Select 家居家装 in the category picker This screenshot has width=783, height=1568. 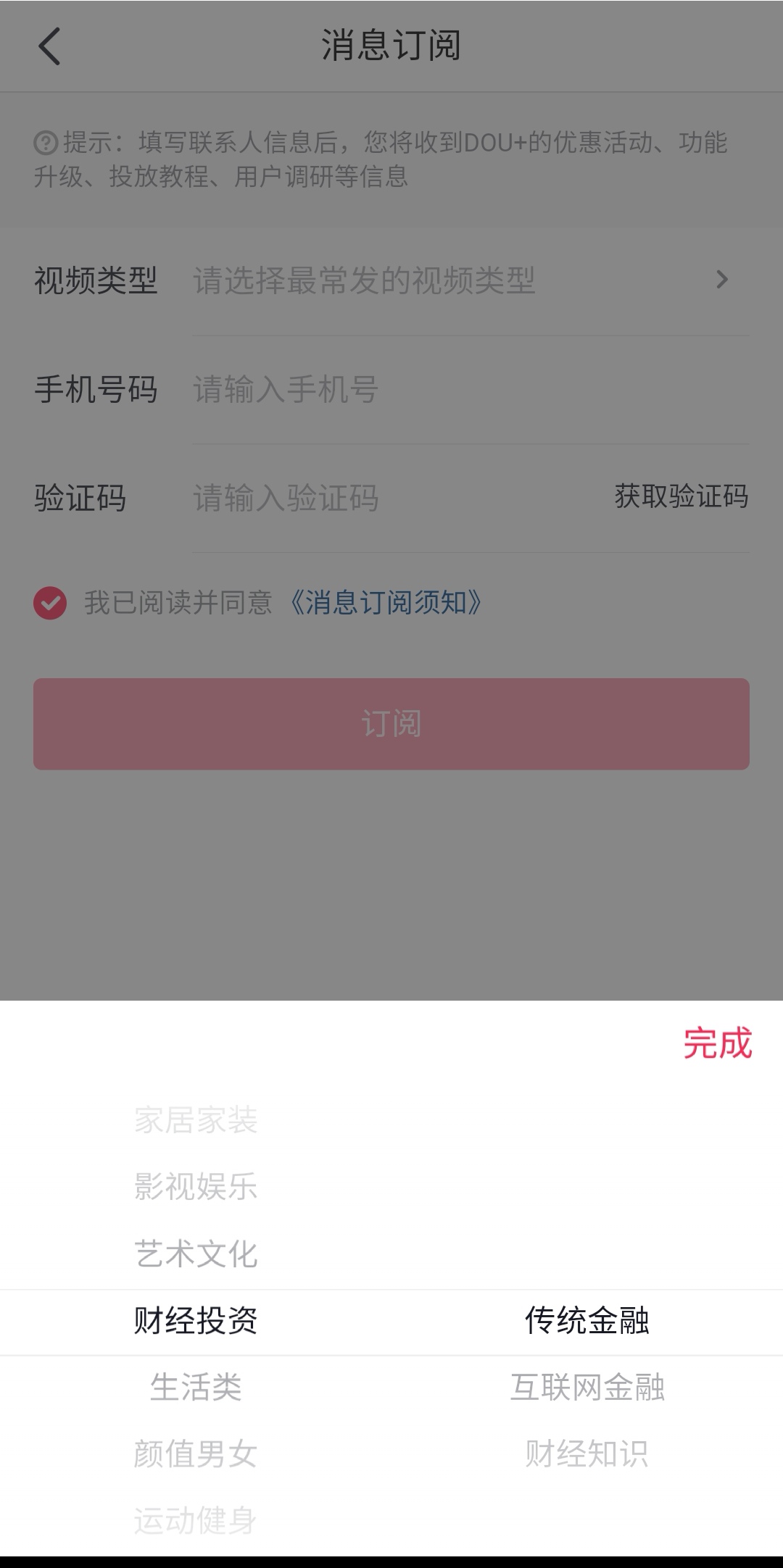coord(196,1120)
